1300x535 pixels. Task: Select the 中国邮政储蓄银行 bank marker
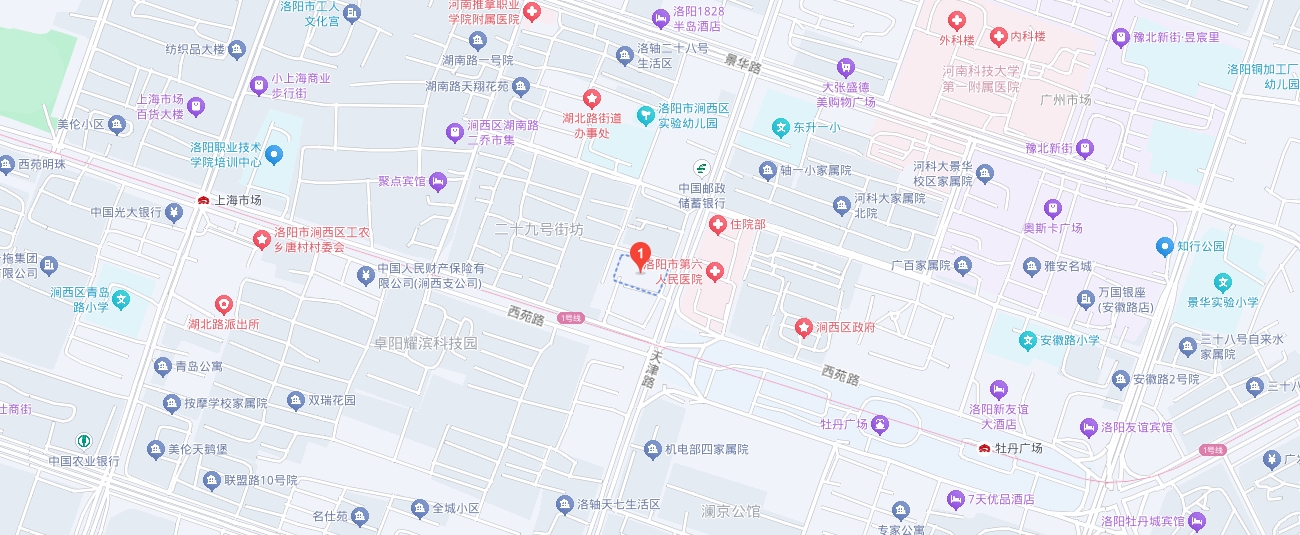703,167
